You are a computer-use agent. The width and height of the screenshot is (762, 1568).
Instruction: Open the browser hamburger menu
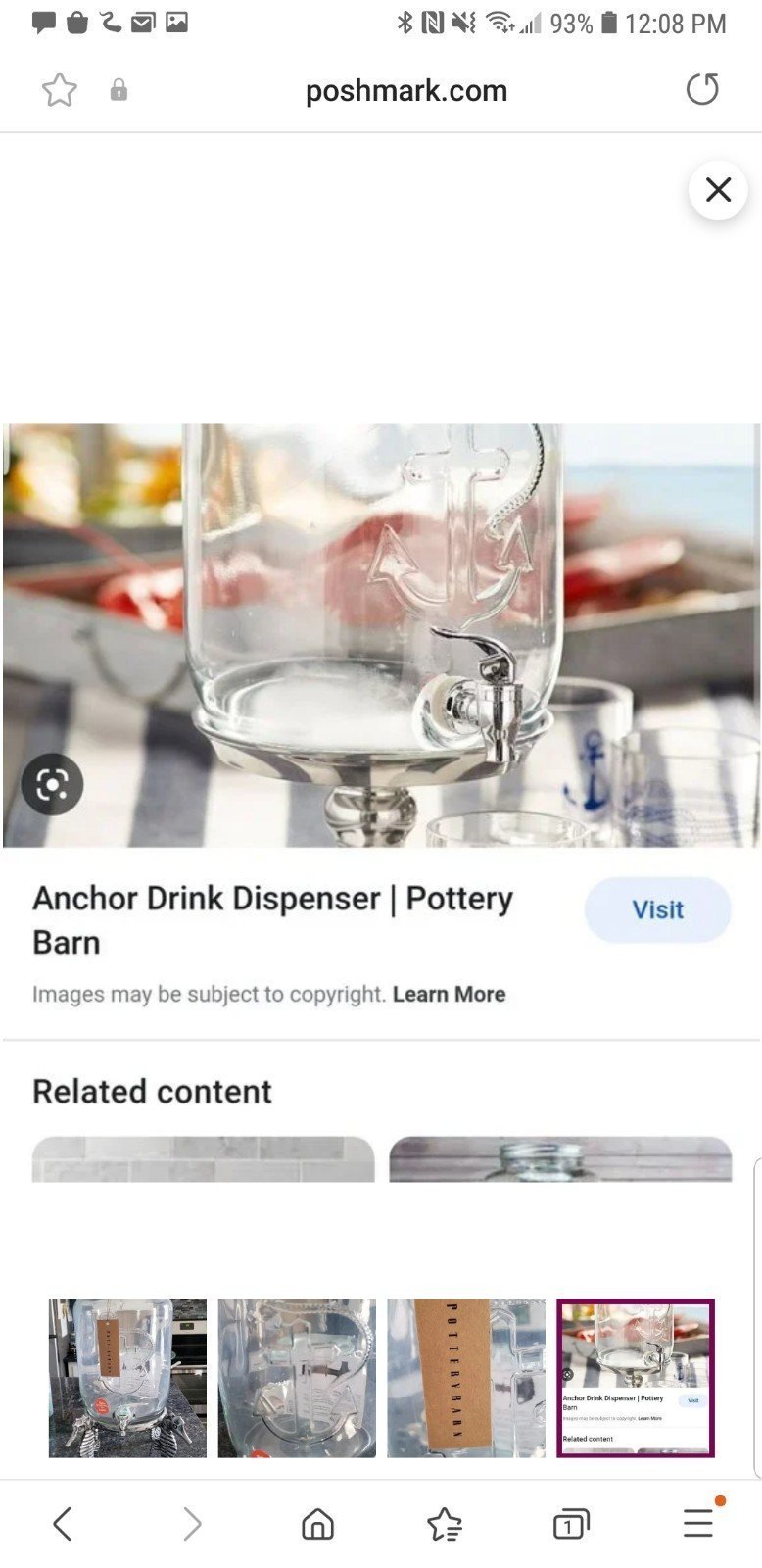(x=698, y=1523)
